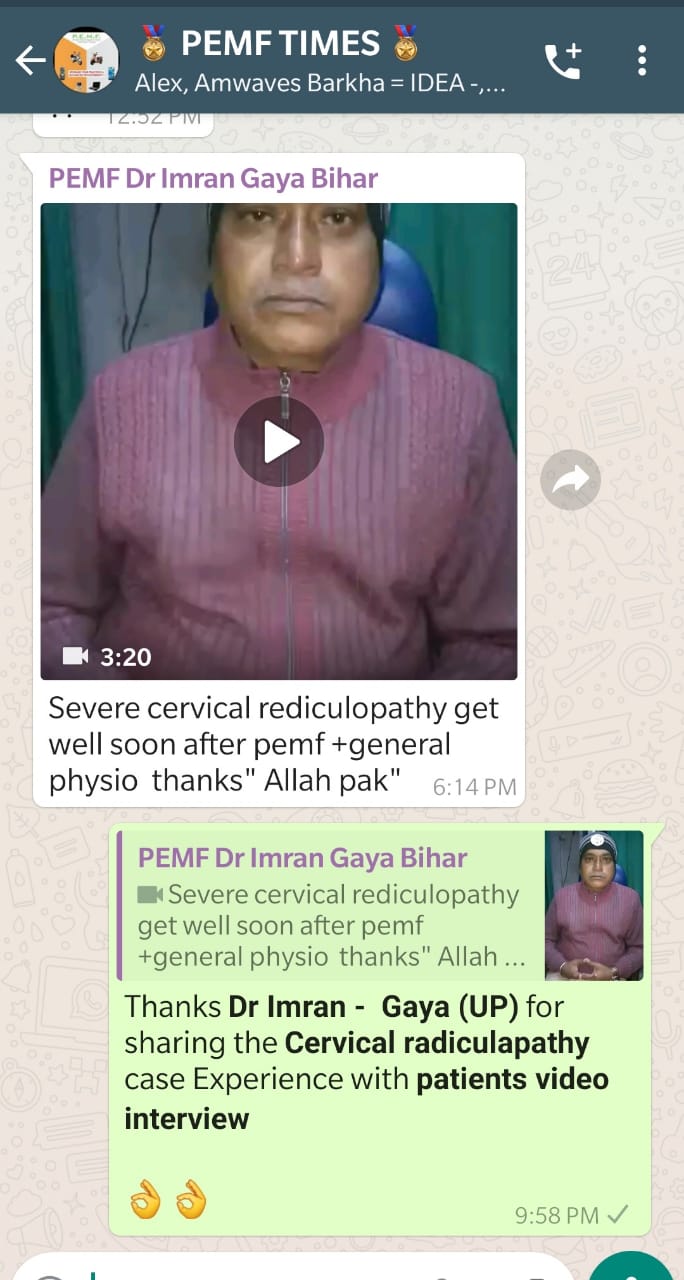Viewport: 684px width, 1280px height.
Task: Play the 3:20 video from Dr Imran
Action: coord(279,442)
